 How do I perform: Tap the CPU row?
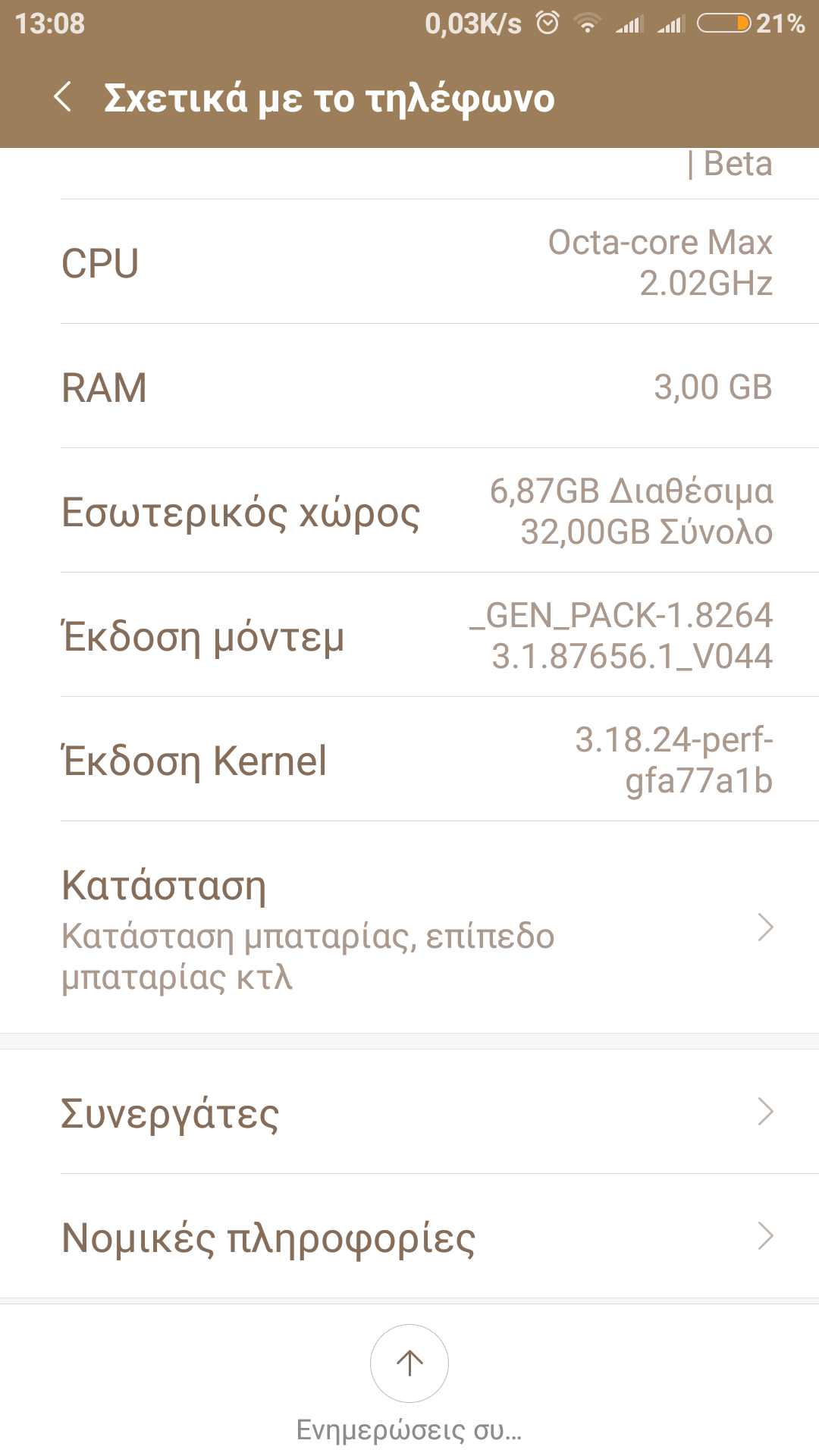409,262
